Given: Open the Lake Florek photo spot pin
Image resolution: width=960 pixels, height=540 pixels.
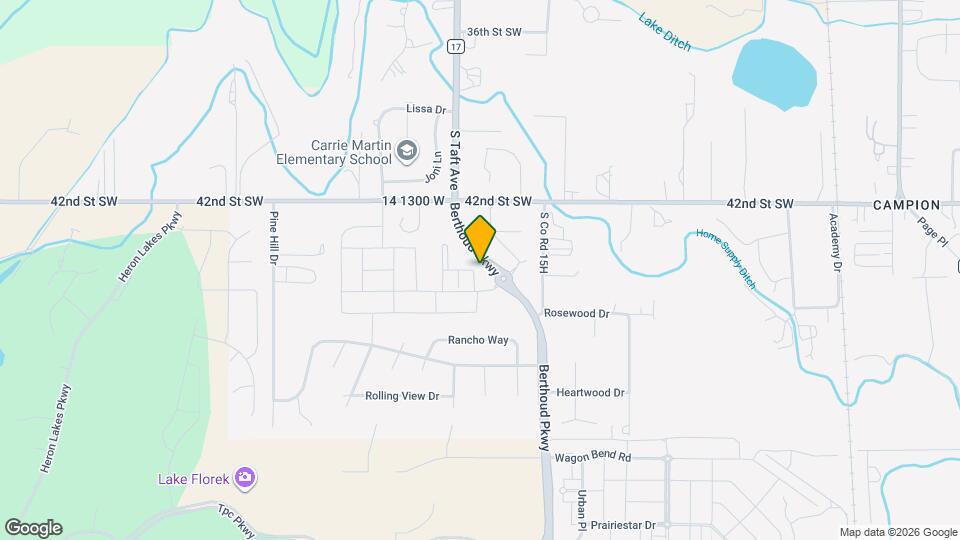Looking at the screenshot, I should pyautogui.click(x=246, y=478).
